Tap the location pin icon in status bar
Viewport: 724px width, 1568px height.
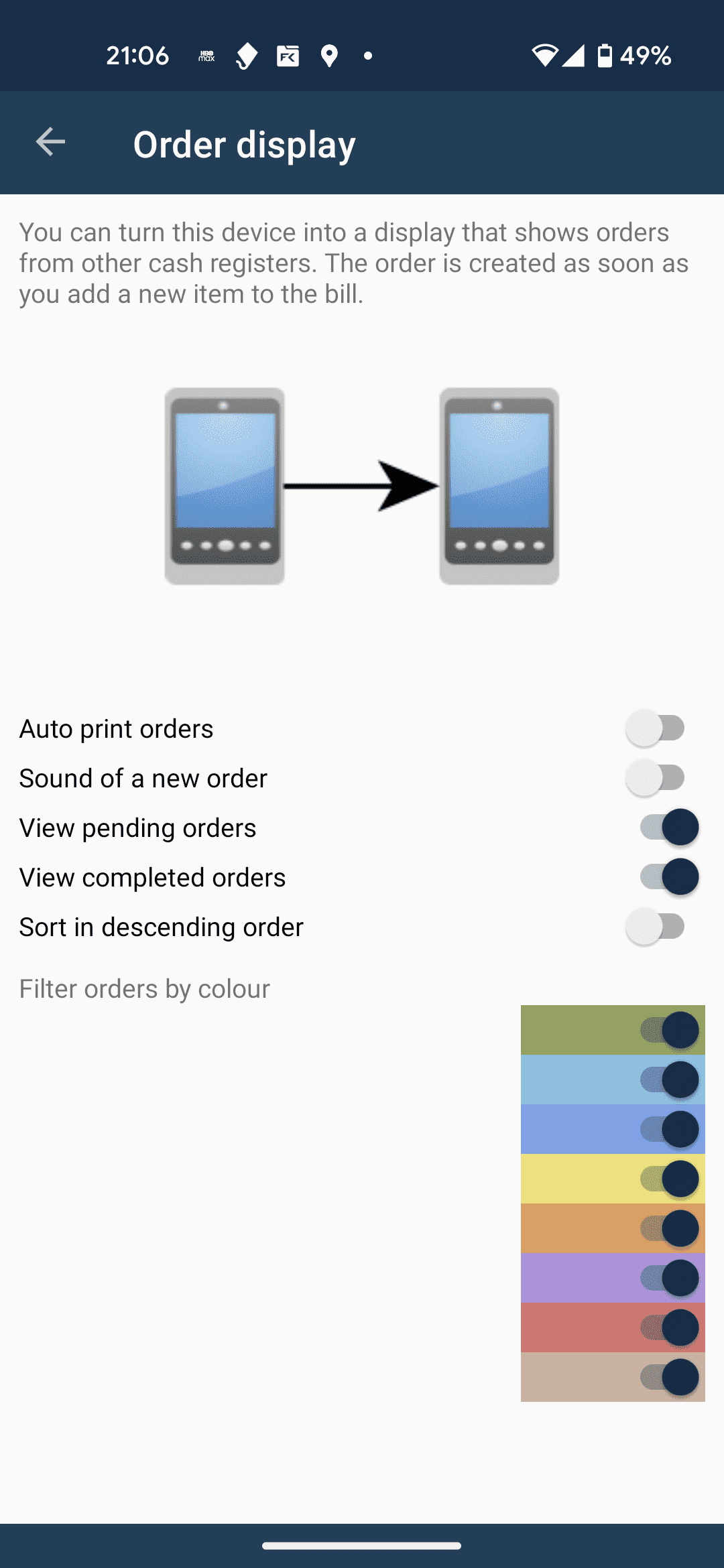329,56
